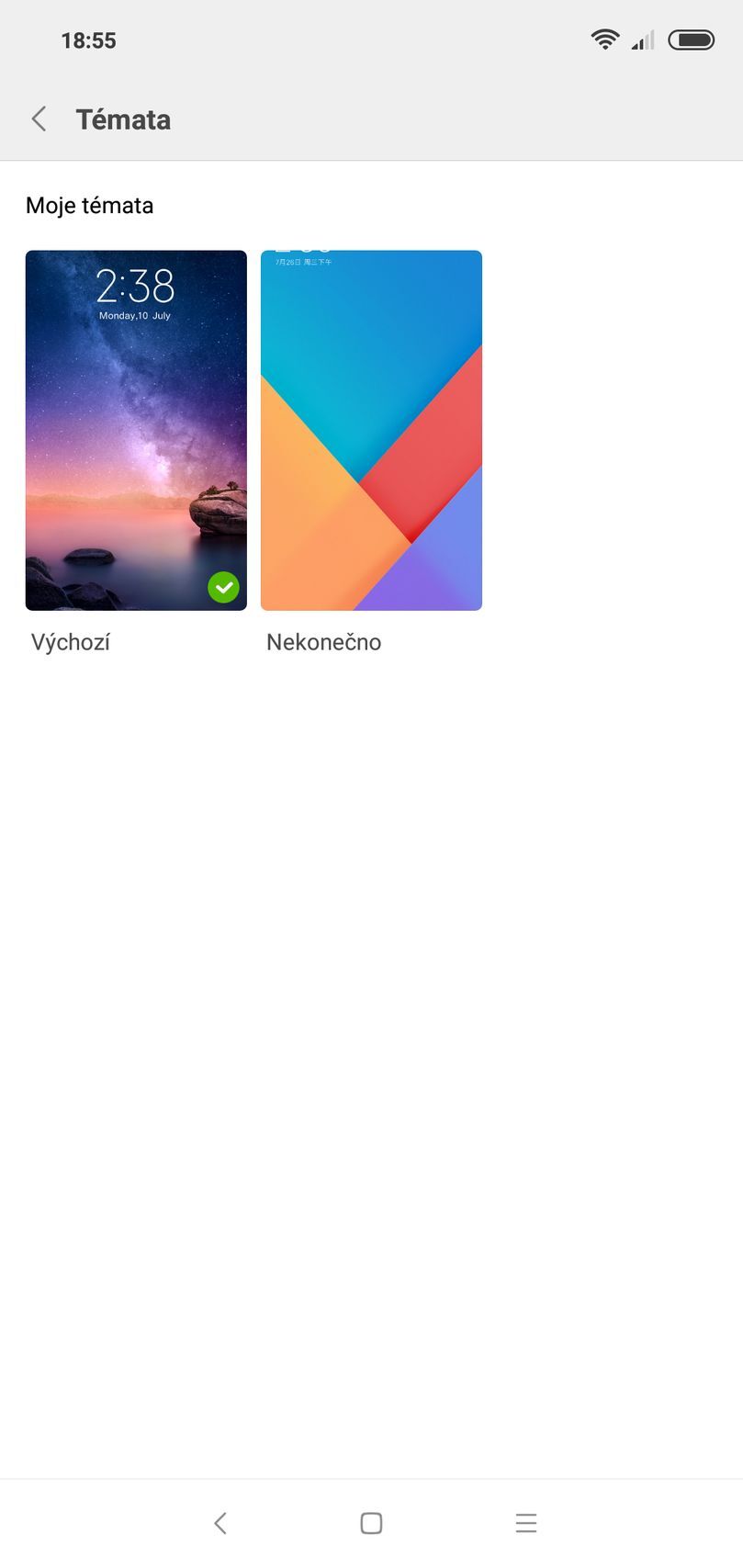Click the Wi-Fi status bar icon
This screenshot has width=743, height=1568.
[605, 39]
